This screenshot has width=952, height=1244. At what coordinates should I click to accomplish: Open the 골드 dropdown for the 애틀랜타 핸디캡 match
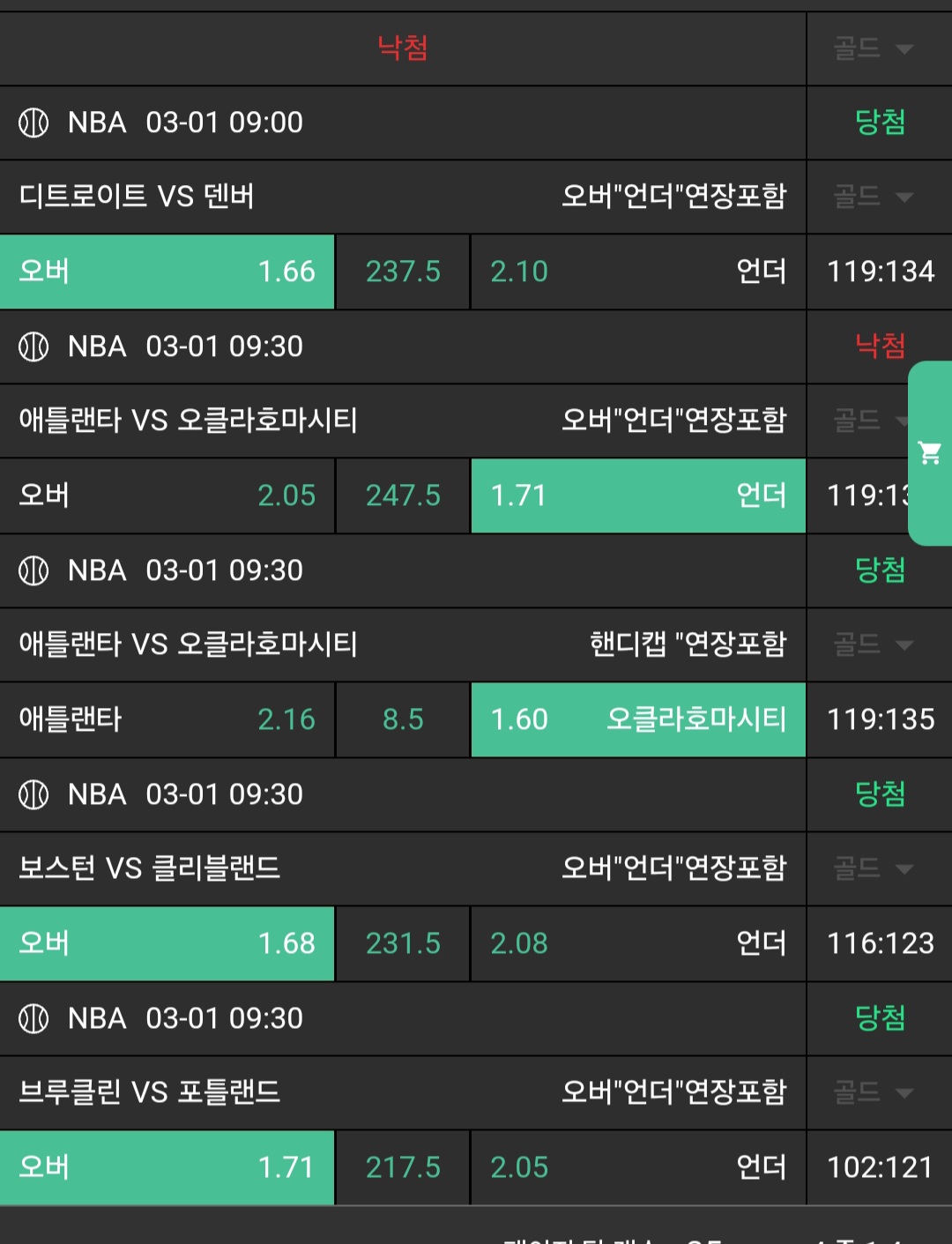(x=874, y=644)
